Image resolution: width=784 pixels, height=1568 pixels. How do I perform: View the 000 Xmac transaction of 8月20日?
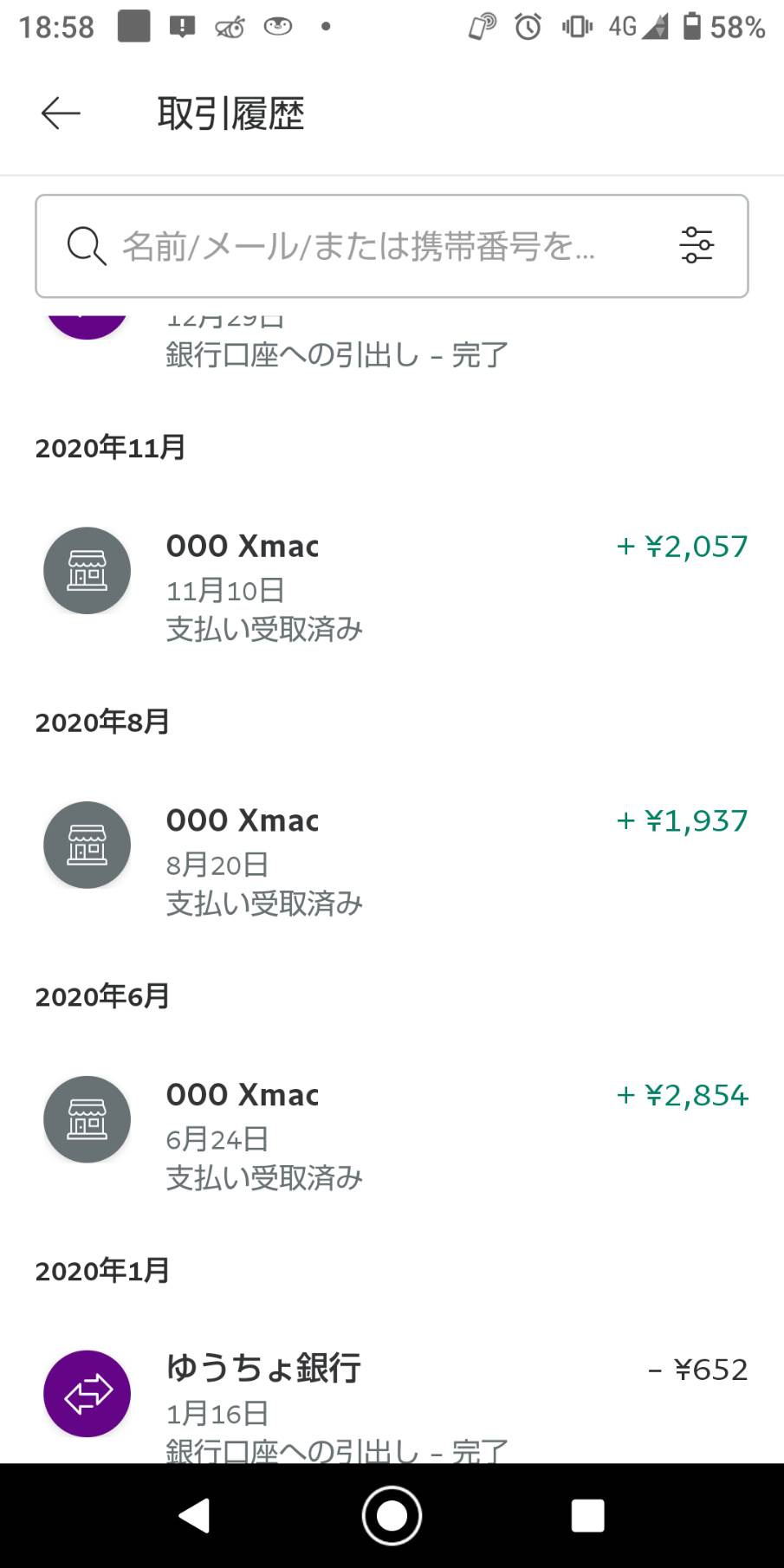click(392, 859)
